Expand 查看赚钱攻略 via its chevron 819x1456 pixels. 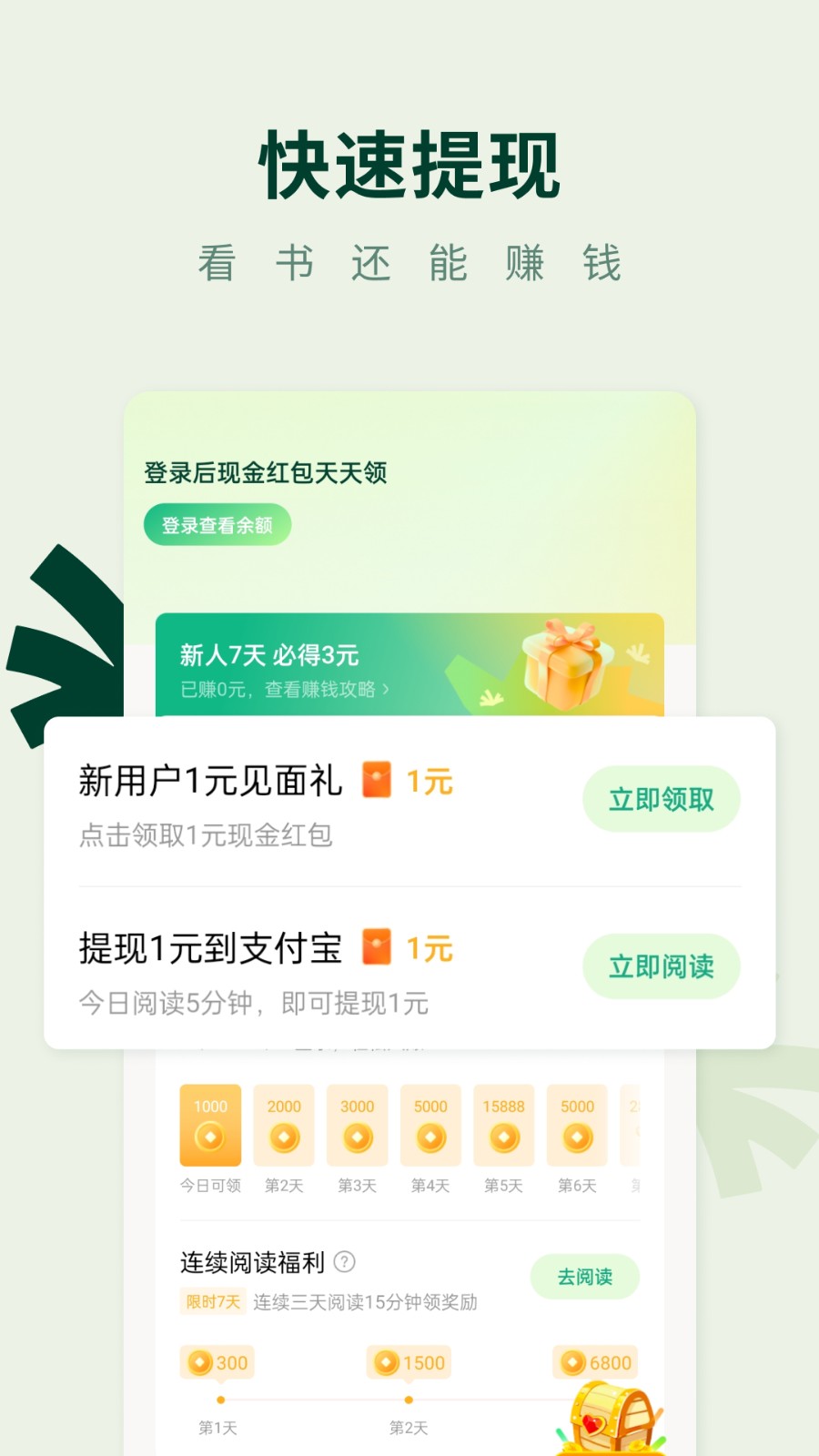[x=387, y=690]
